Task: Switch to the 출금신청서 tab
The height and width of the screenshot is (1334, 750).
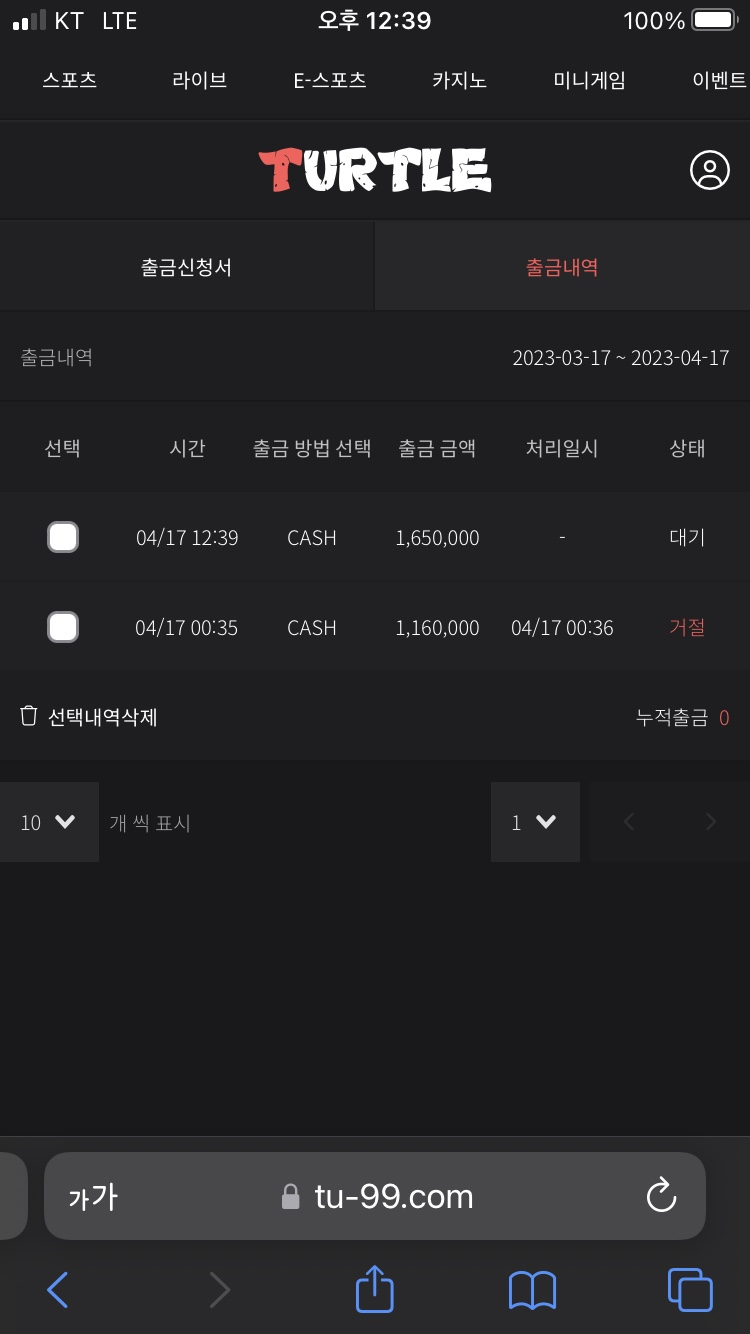Action: point(187,267)
